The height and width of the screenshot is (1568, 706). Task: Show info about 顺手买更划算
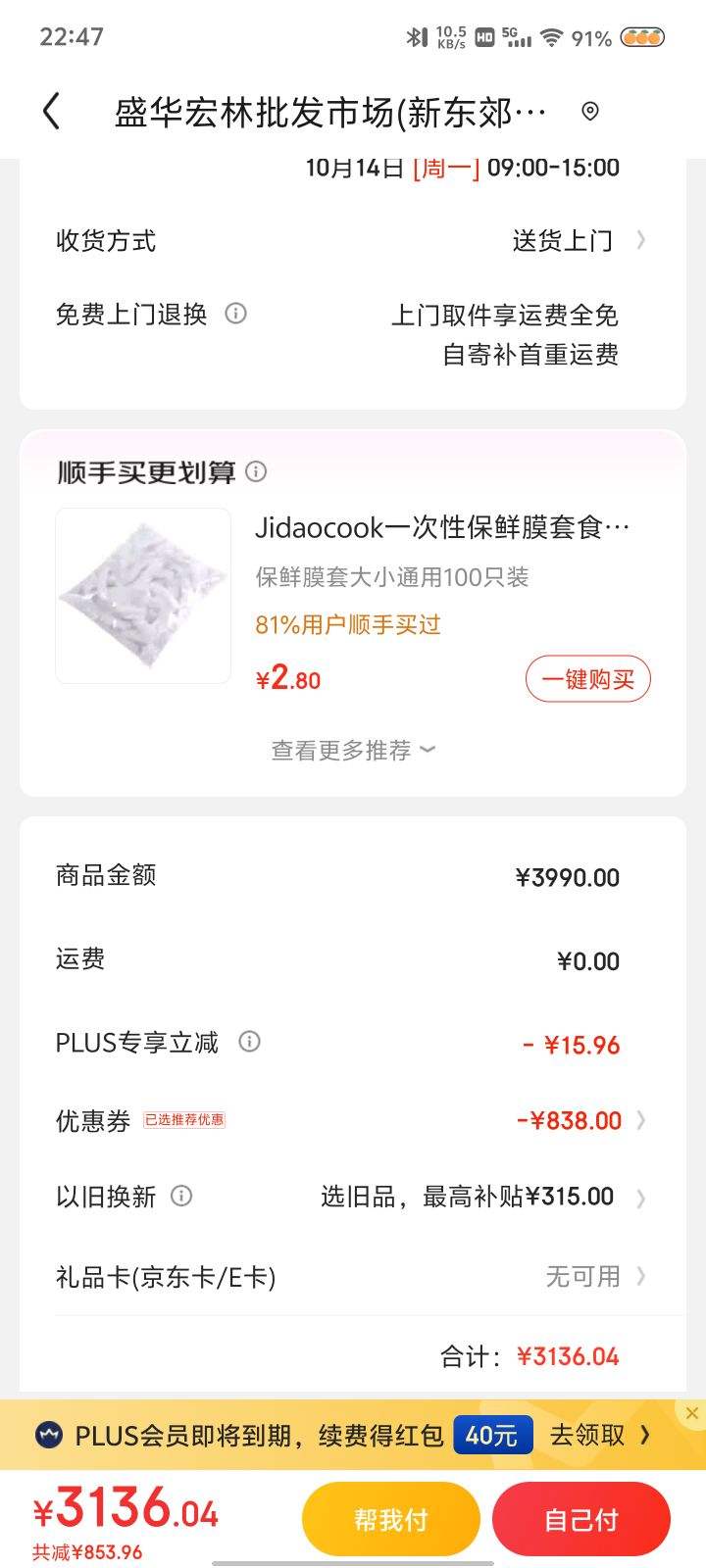(x=256, y=471)
